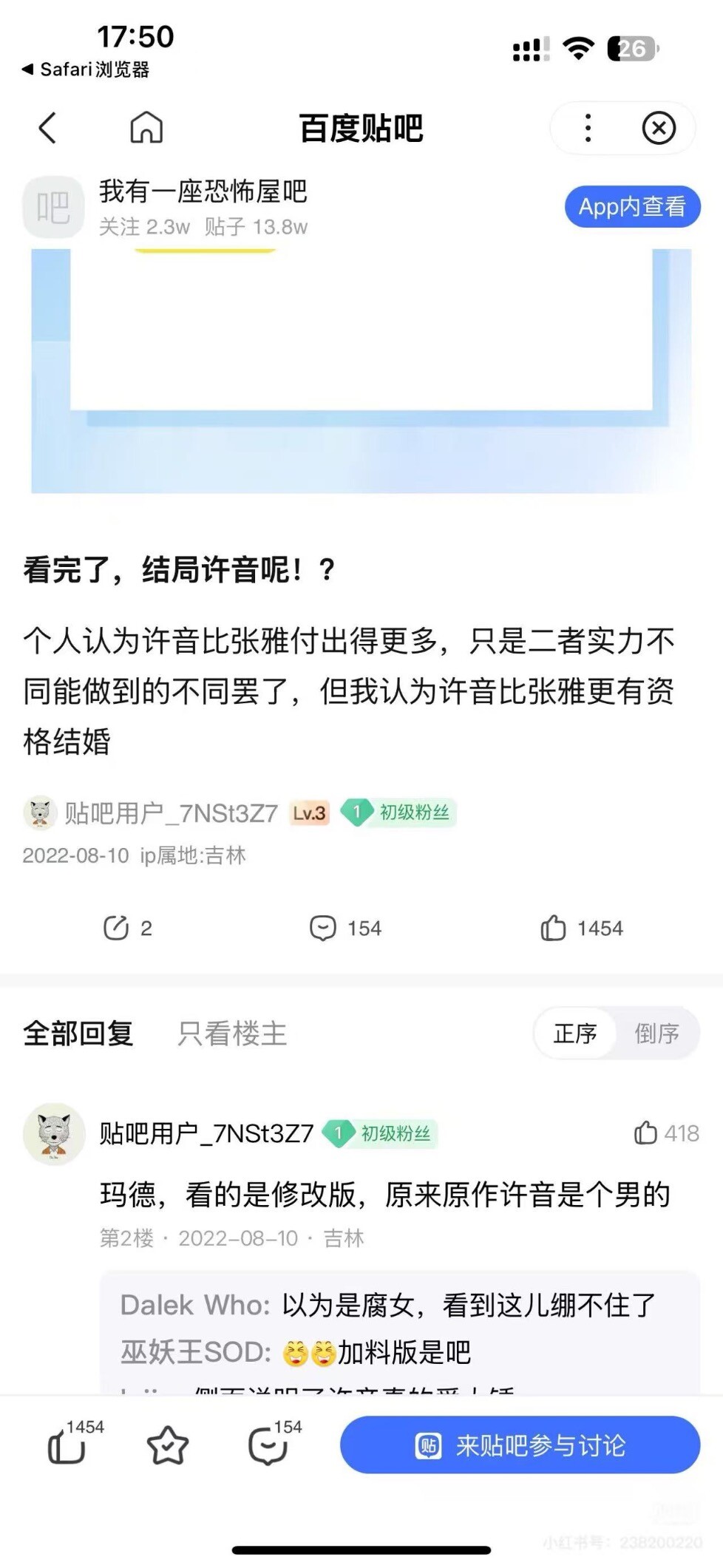The width and height of the screenshot is (723, 1568).
Task: Select the 全部回复 tab
Action: pyautogui.click(x=78, y=1033)
